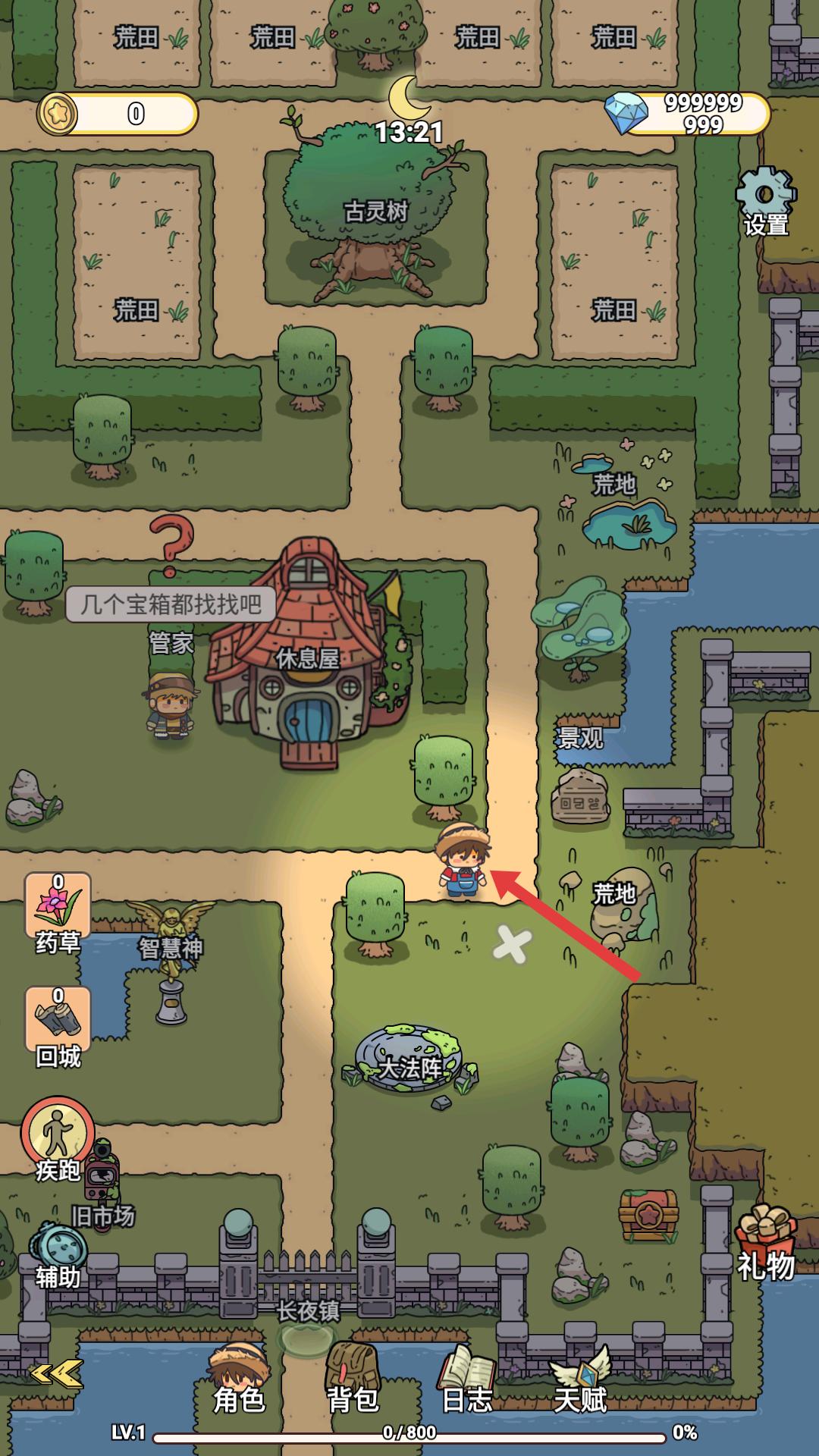The height and width of the screenshot is (1456, 819).
Task: Open the 角色 character menu
Action: (239, 1378)
